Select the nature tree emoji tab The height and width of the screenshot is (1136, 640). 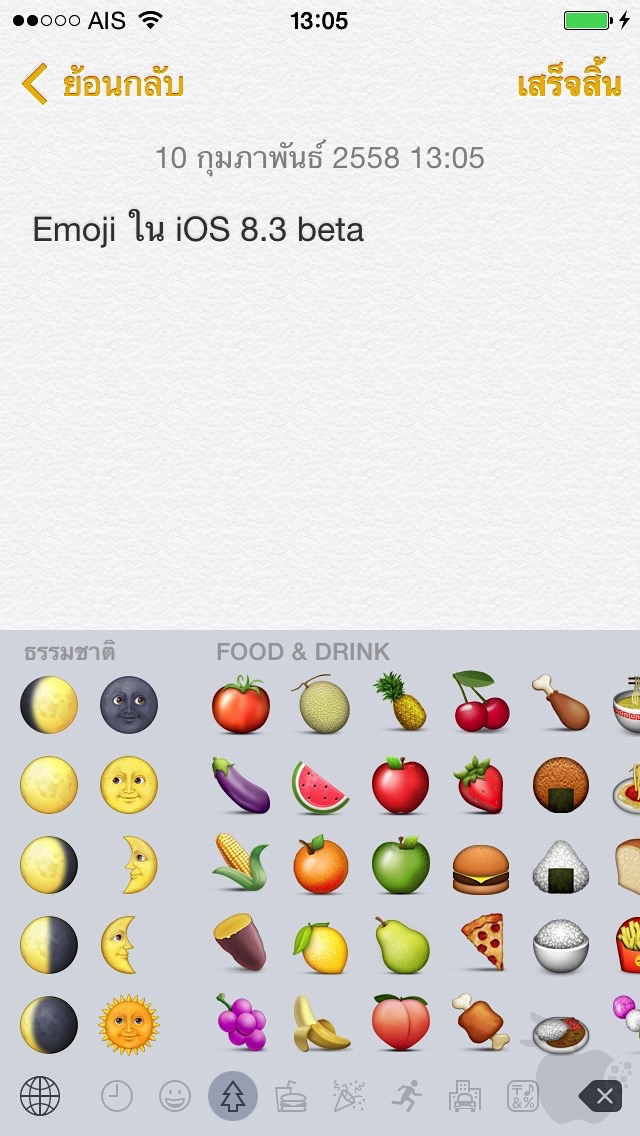tap(233, 1096)
